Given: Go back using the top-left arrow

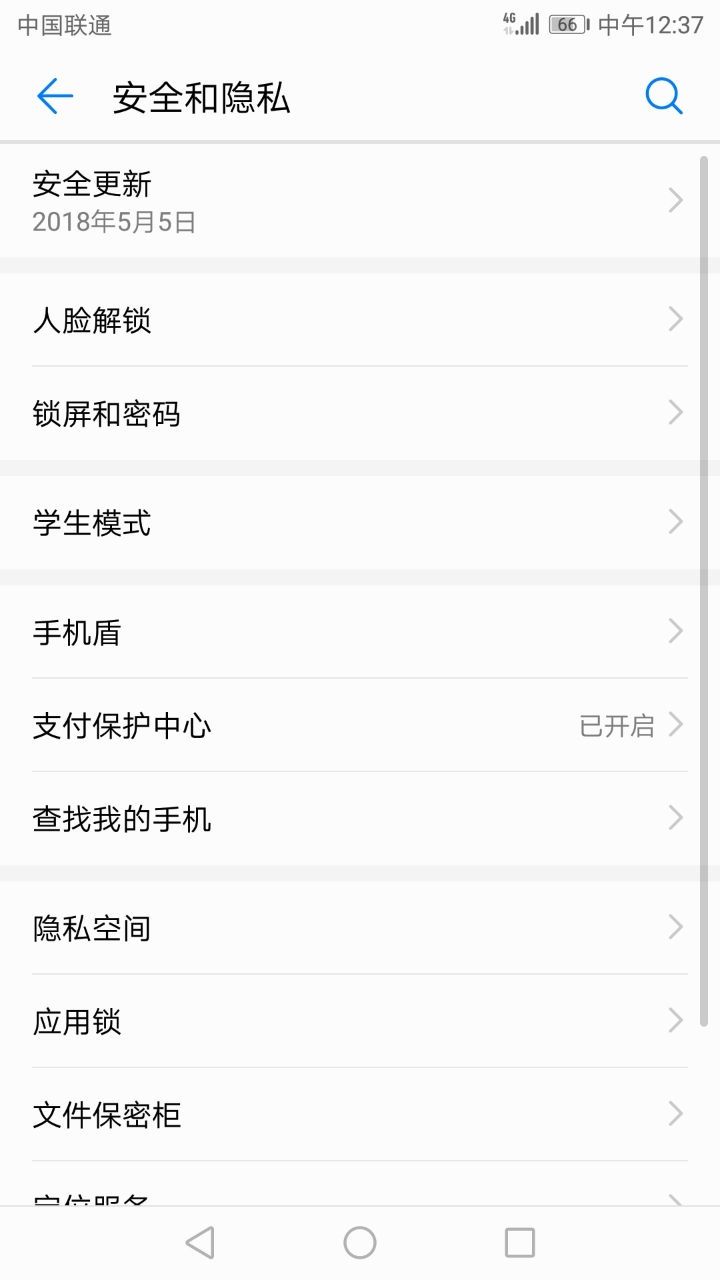Looking at the screenshot, I should tap(55, 97).
